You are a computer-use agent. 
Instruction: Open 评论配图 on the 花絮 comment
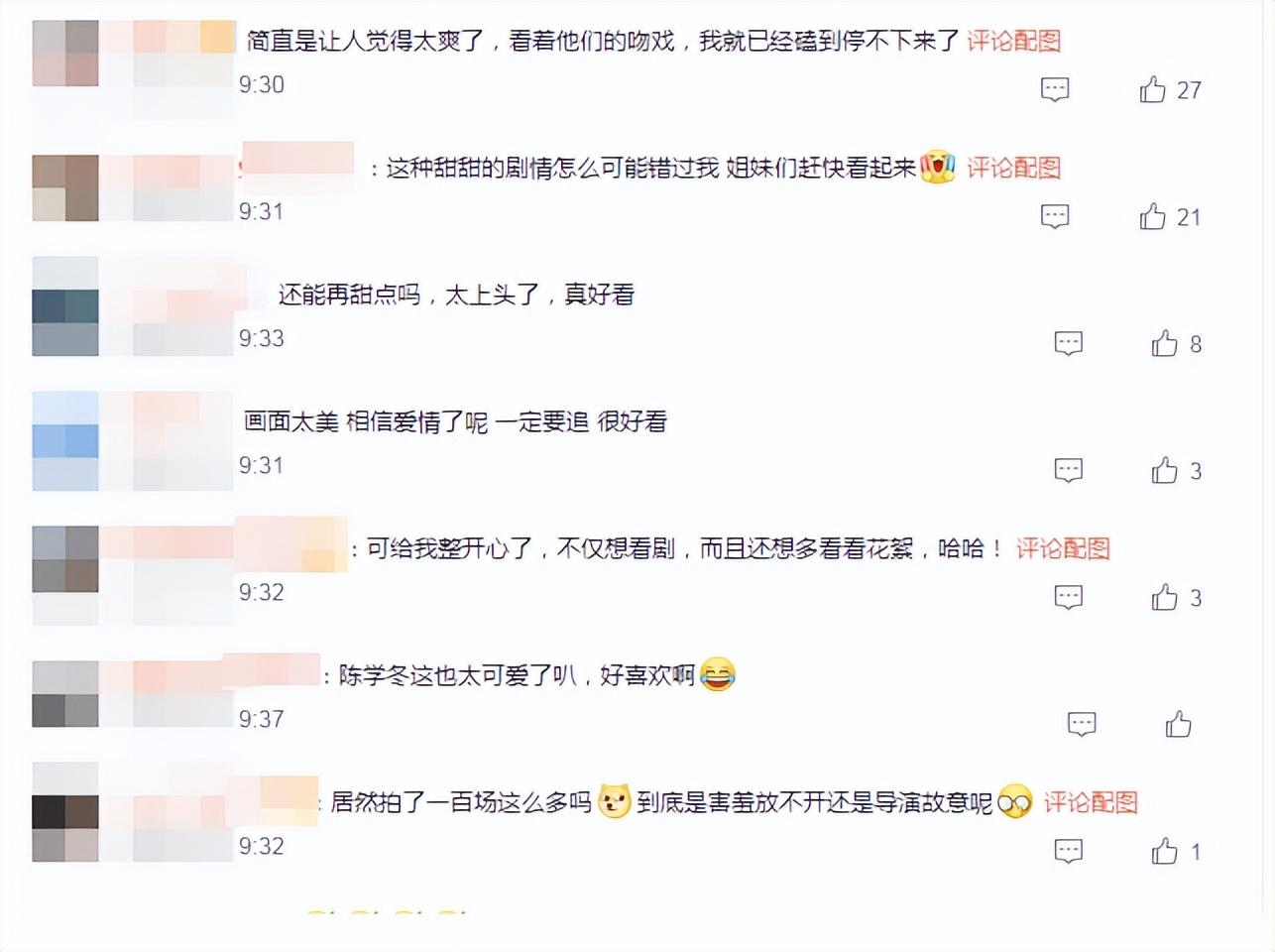tap(1063, 548)
